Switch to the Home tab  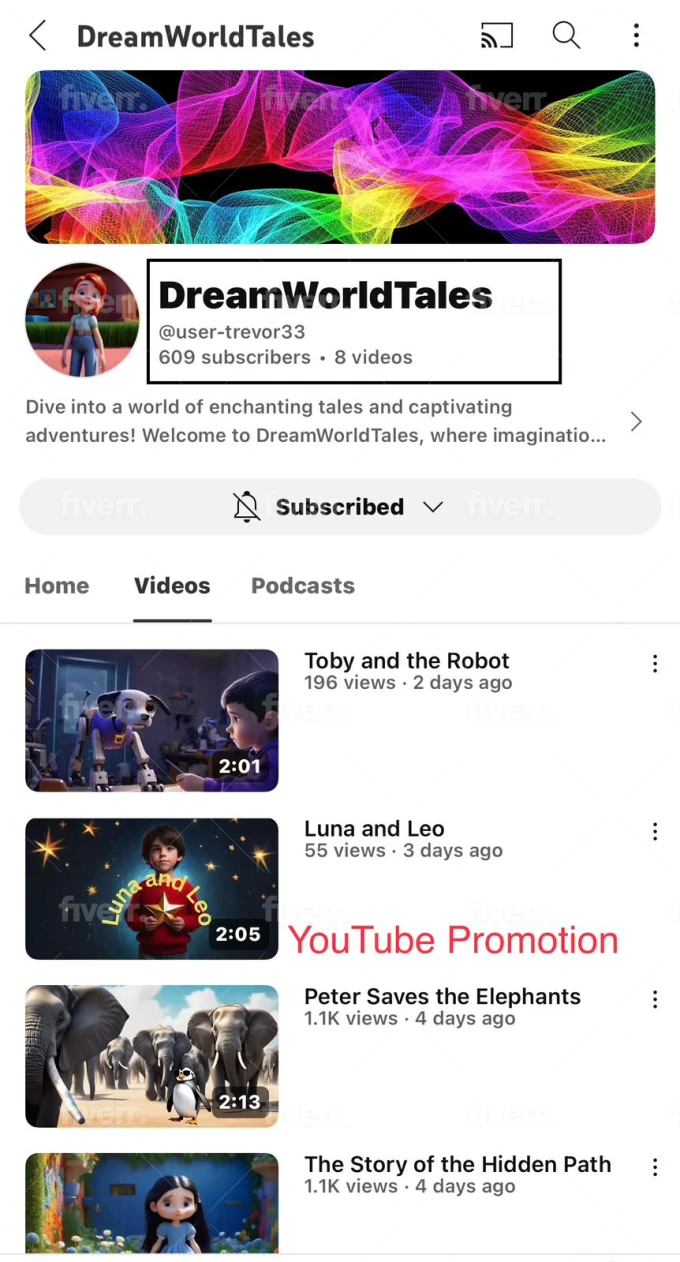tap(57, 586)
